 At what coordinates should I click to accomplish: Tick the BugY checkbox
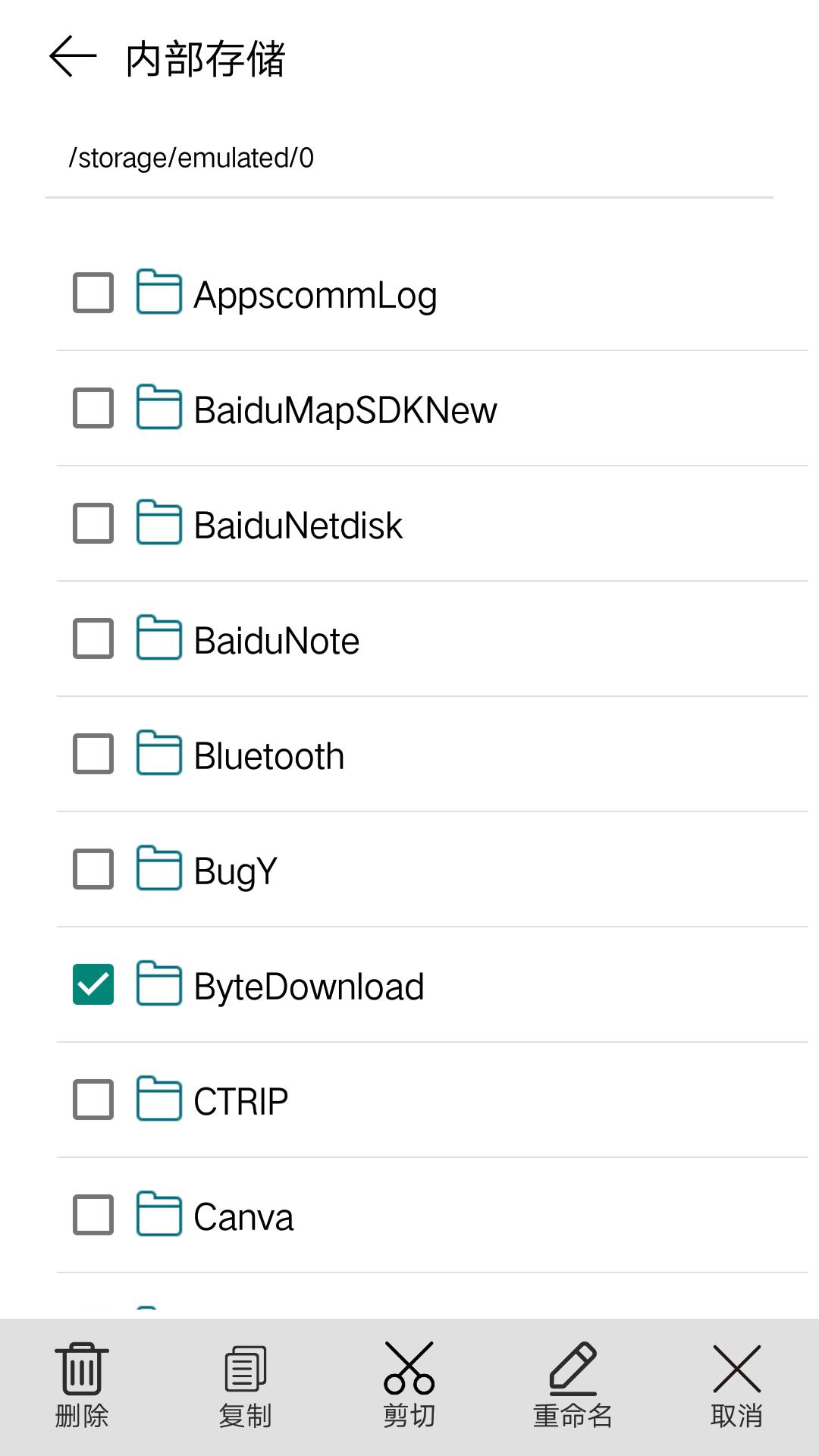(93, 869)
